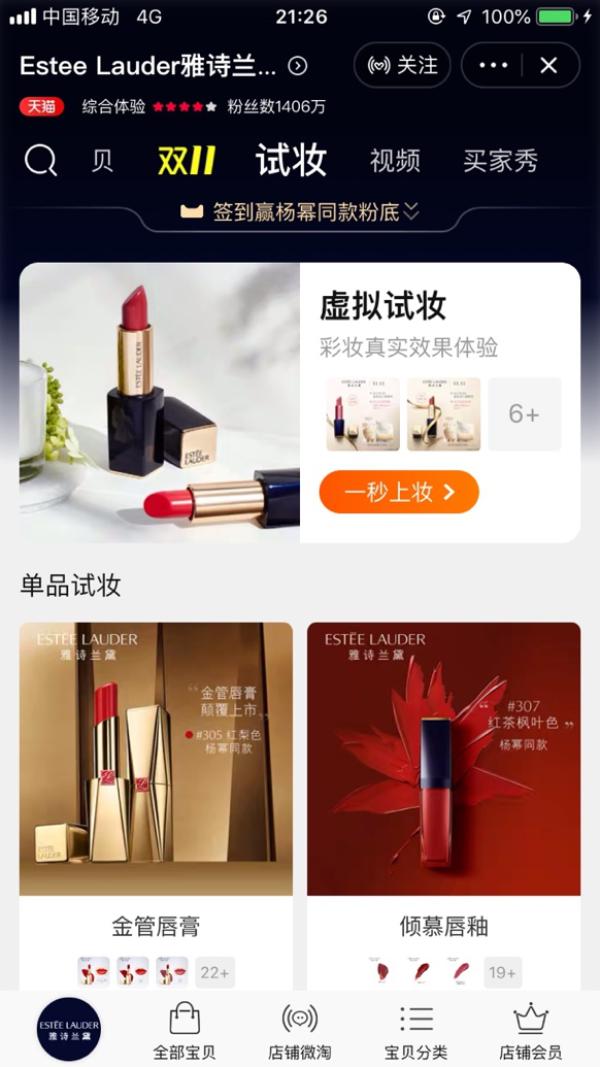Switch to the 买家秀 tab

[x=501, y=161]
